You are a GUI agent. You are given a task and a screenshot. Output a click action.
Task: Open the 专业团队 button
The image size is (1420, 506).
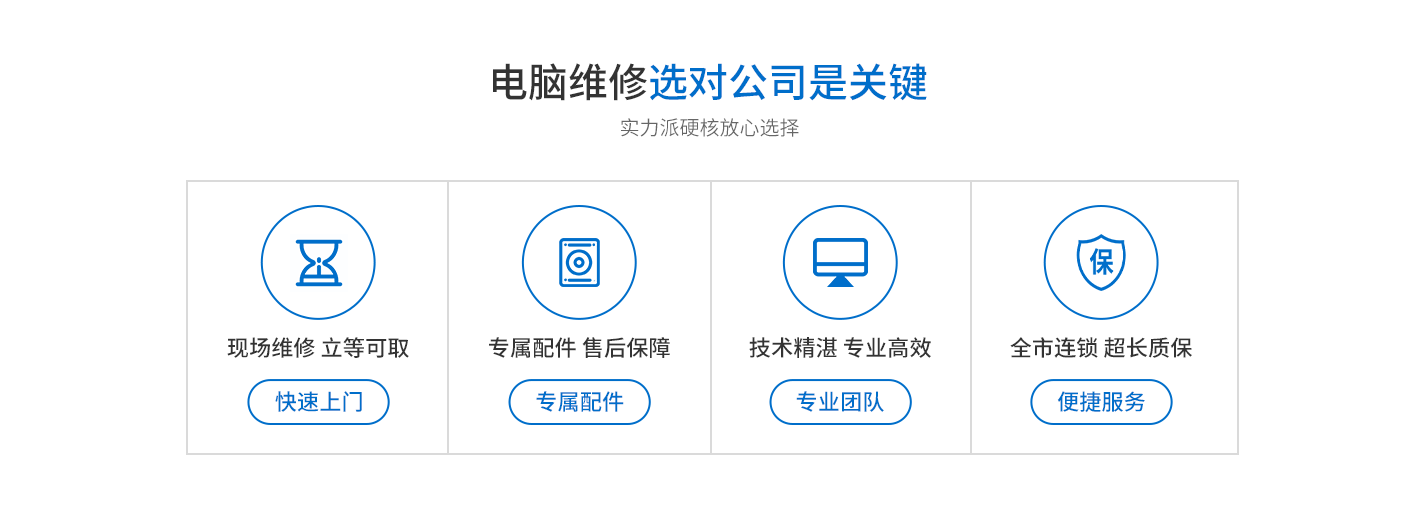coord(840,402)
